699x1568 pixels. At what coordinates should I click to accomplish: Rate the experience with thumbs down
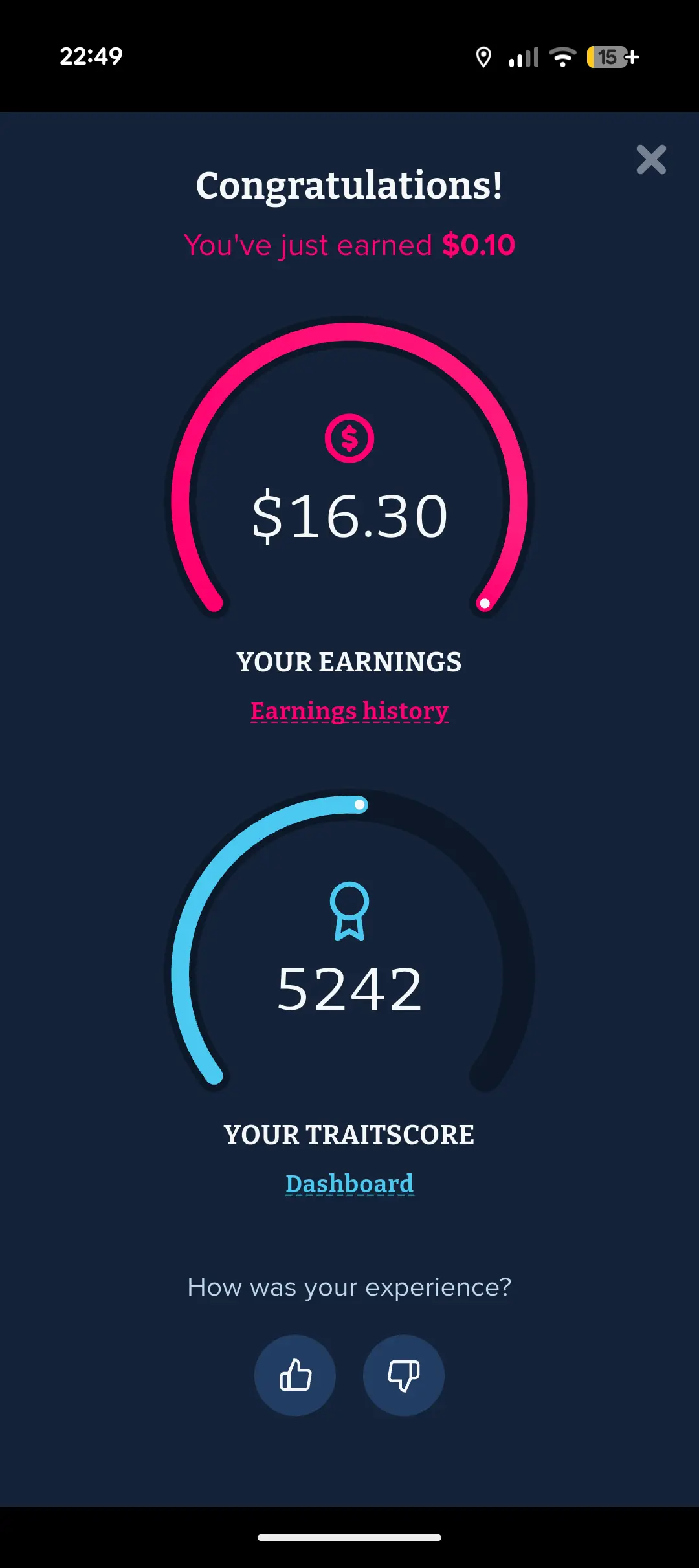coord(403,1375)
